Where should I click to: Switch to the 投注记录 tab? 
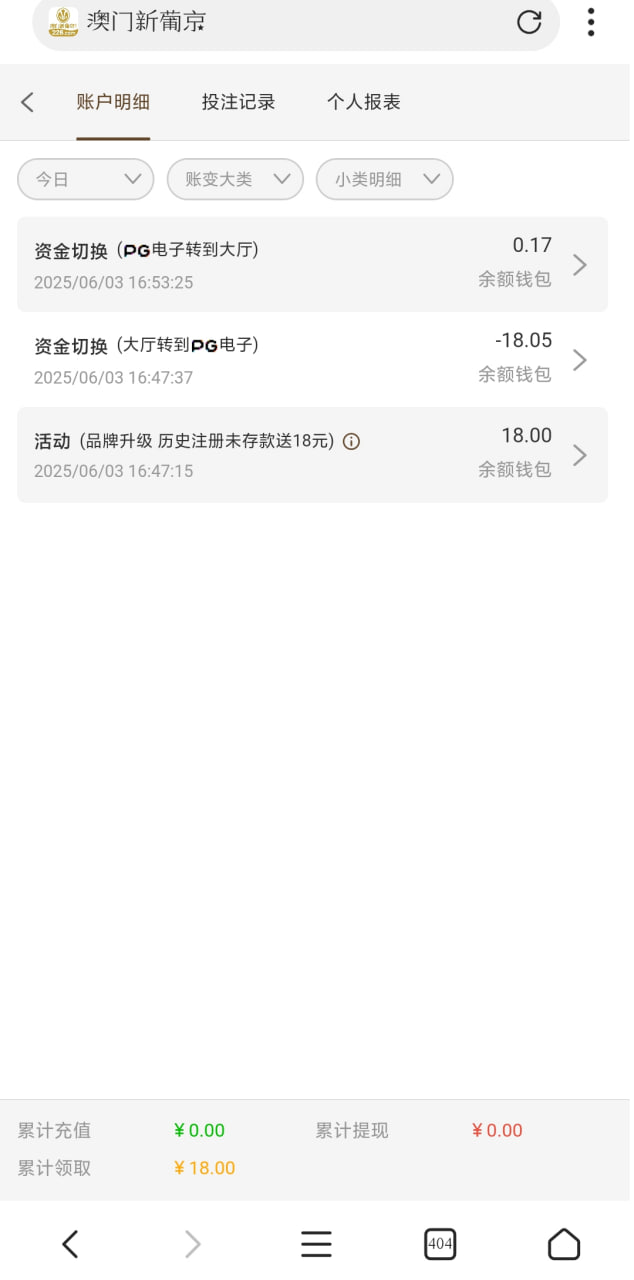[x=238, y=102]
